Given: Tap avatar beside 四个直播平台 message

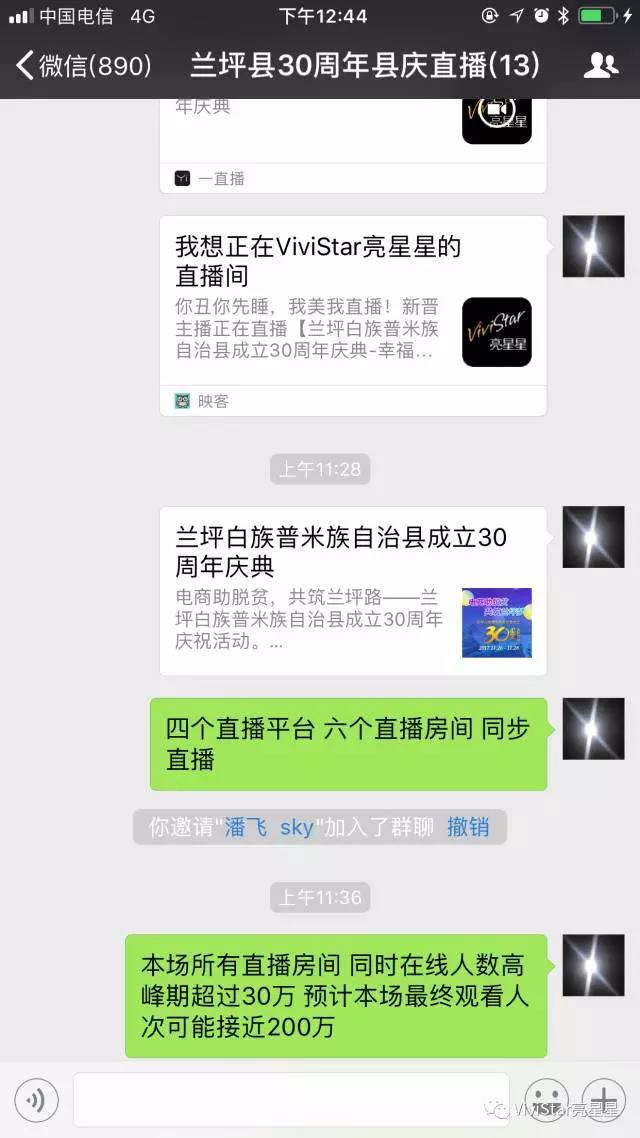Looking at the screenshot, I should click(x=593, y=729).
